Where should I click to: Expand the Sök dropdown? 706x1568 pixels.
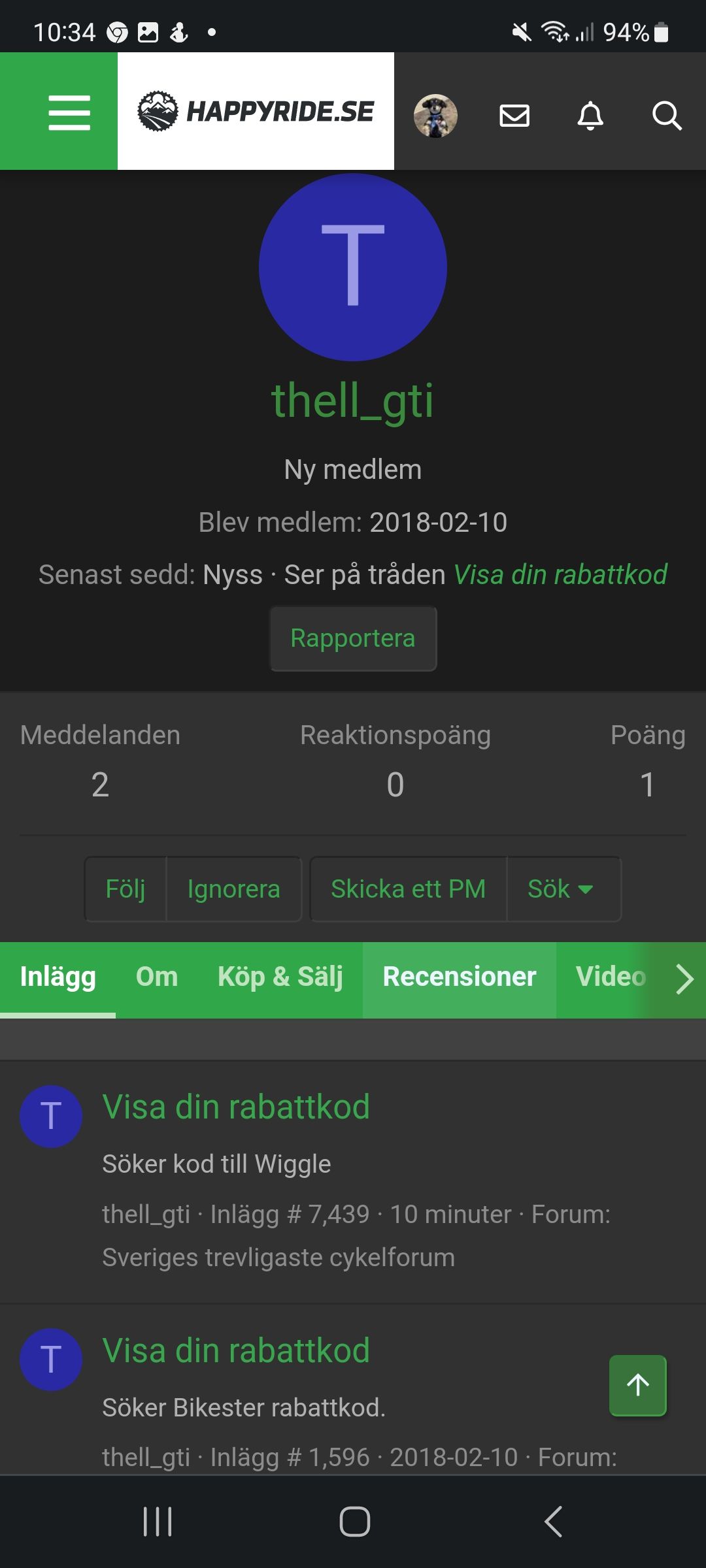click(x=562, y=889)
